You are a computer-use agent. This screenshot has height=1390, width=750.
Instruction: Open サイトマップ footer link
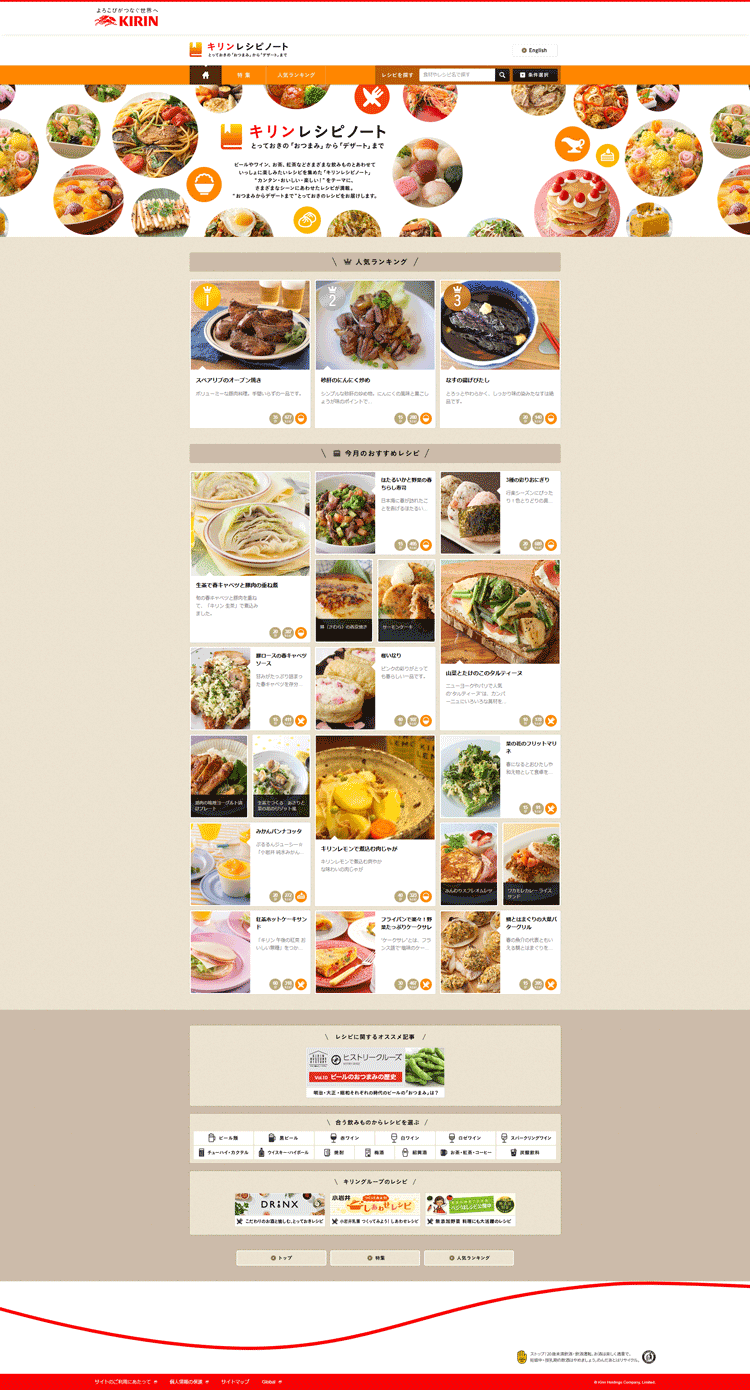click(x=234, y=1381)
